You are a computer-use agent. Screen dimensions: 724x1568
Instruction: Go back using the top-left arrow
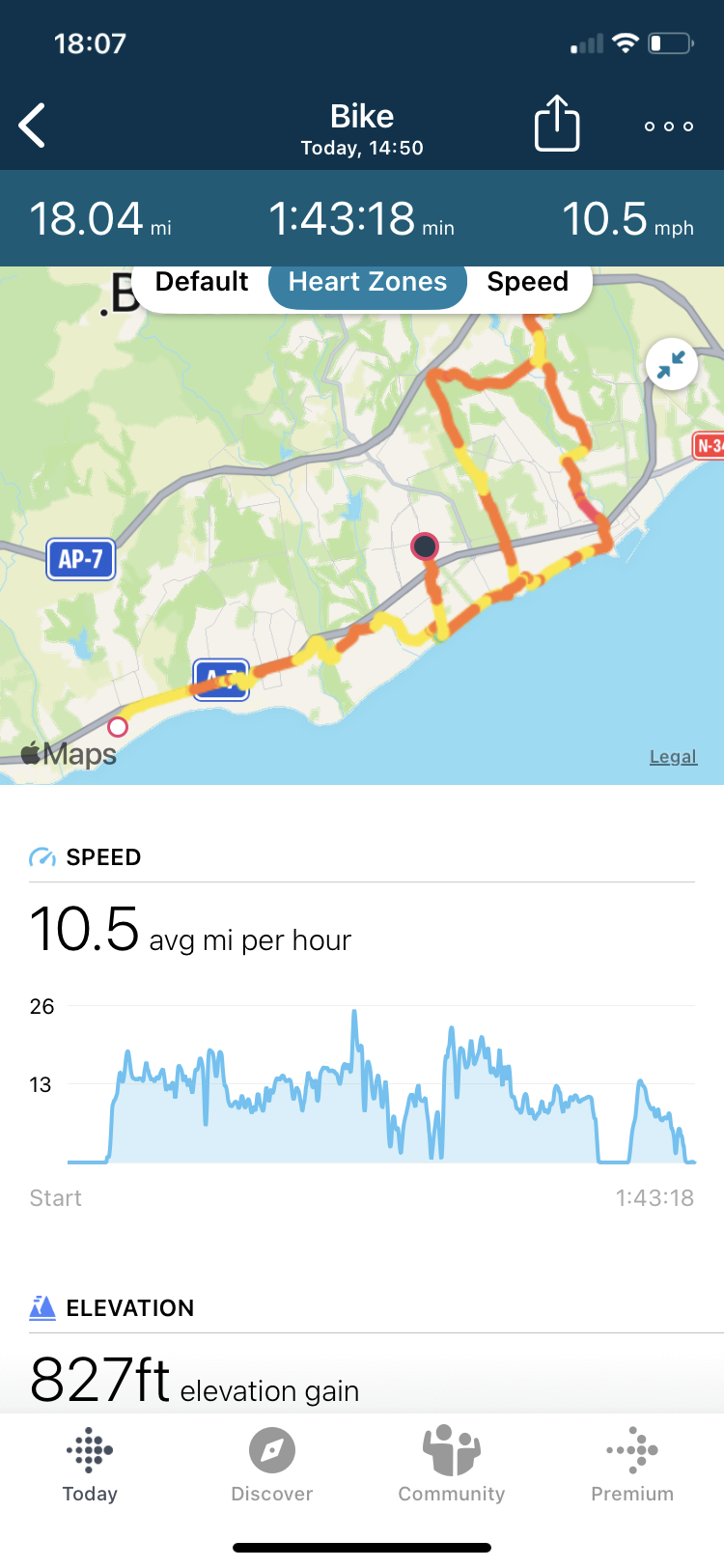click(33, 126)
